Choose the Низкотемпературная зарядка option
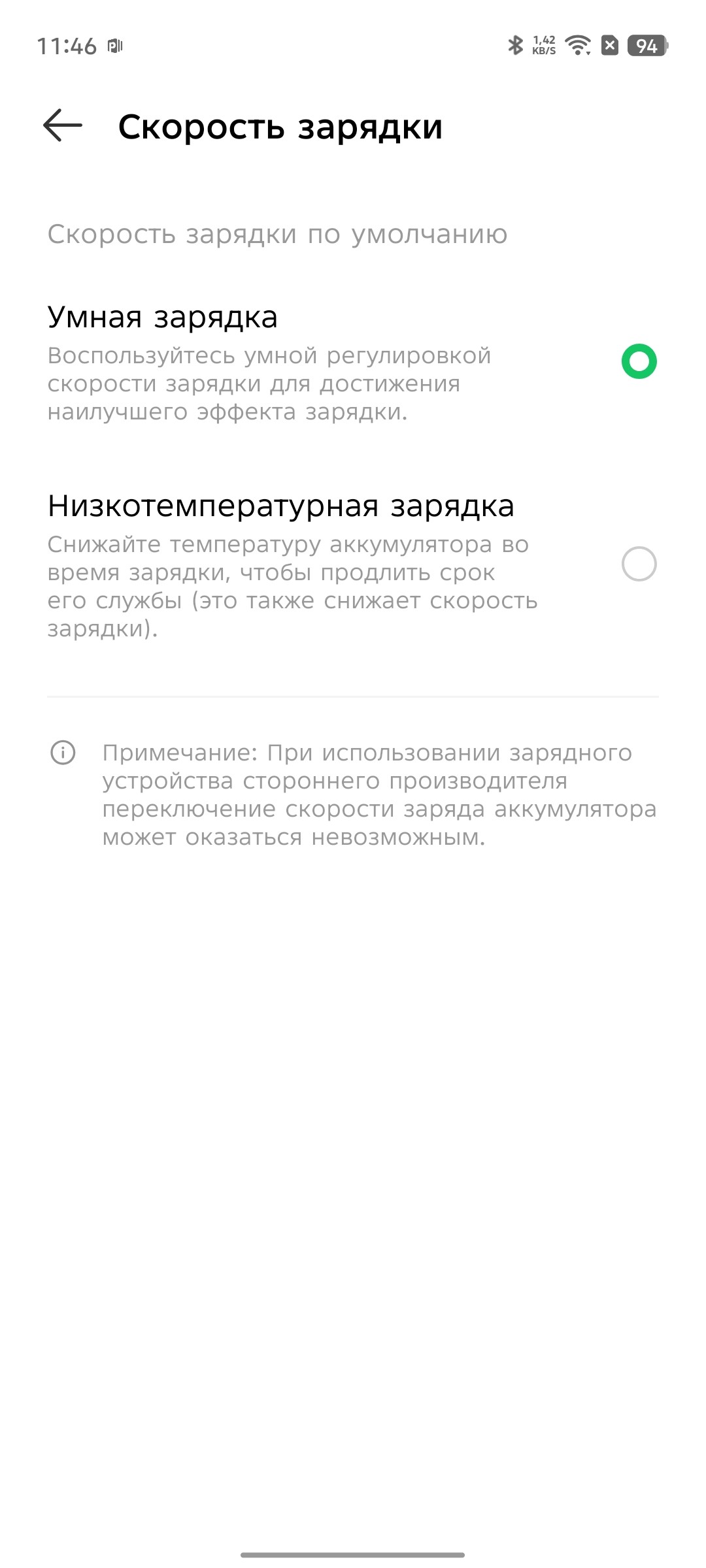Screen dimensions: 706x1568 tap(638, 564)
